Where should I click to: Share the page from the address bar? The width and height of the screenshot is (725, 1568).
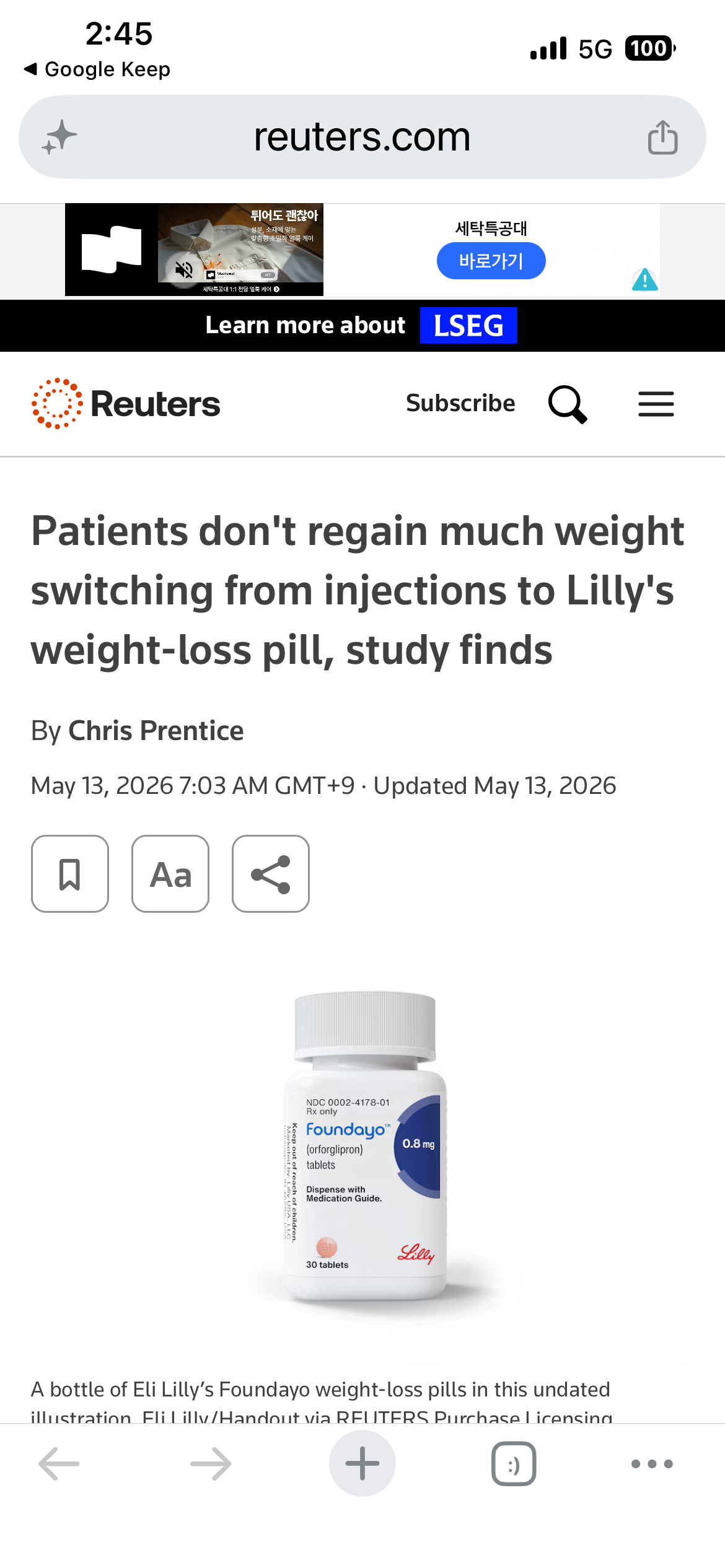(x=662, y=137)
